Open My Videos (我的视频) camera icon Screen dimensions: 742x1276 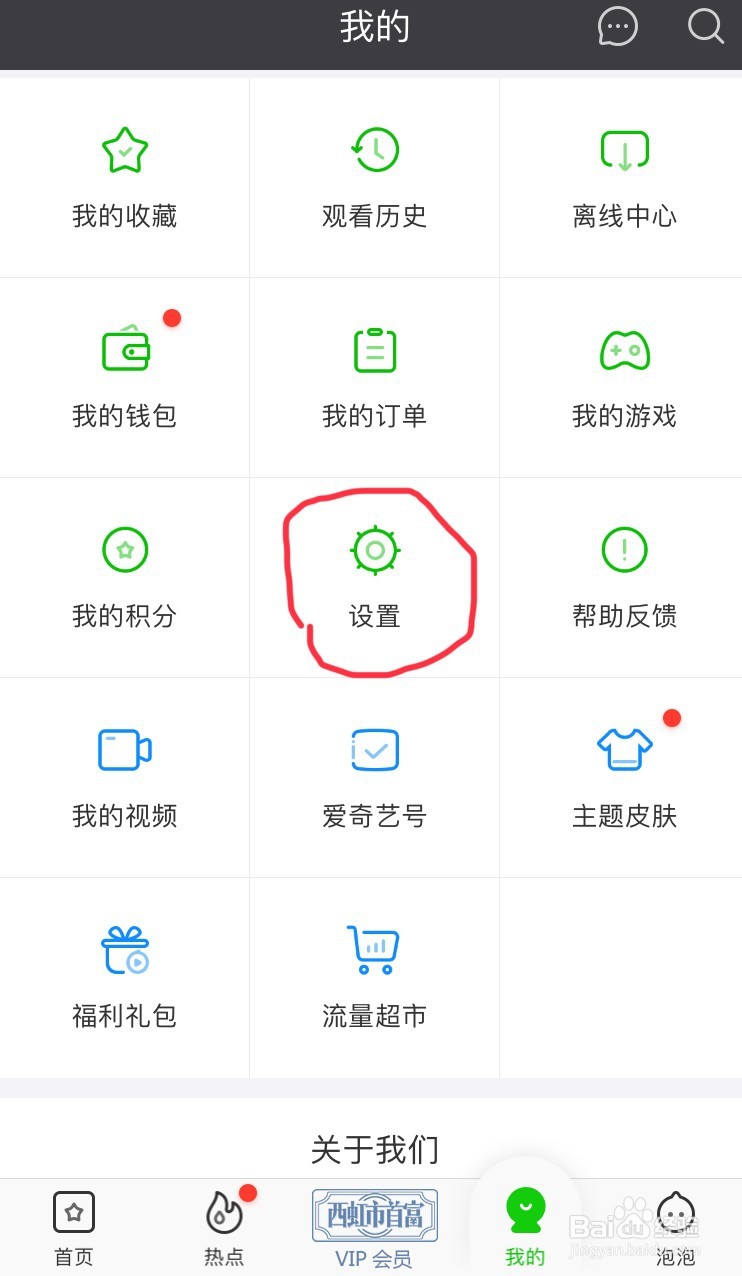[124, 749]
